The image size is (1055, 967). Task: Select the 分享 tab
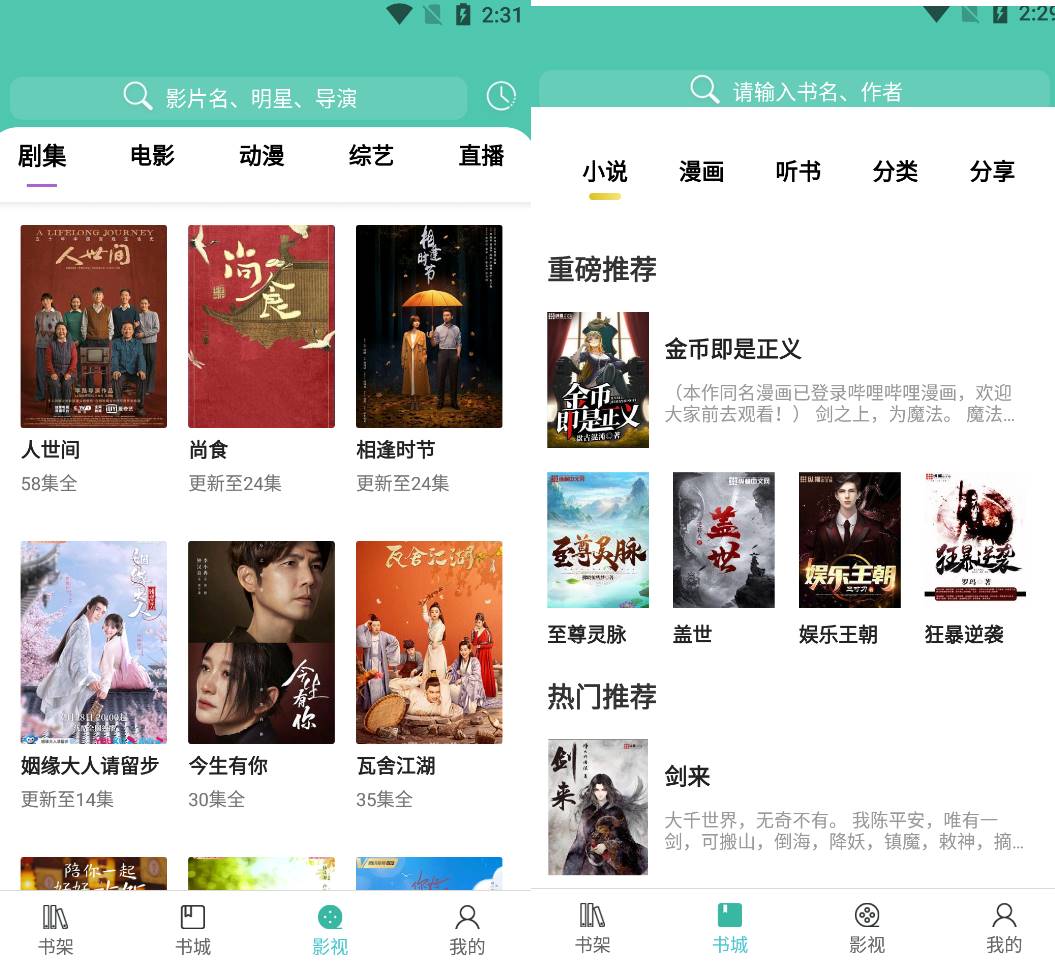click(992, 172)
